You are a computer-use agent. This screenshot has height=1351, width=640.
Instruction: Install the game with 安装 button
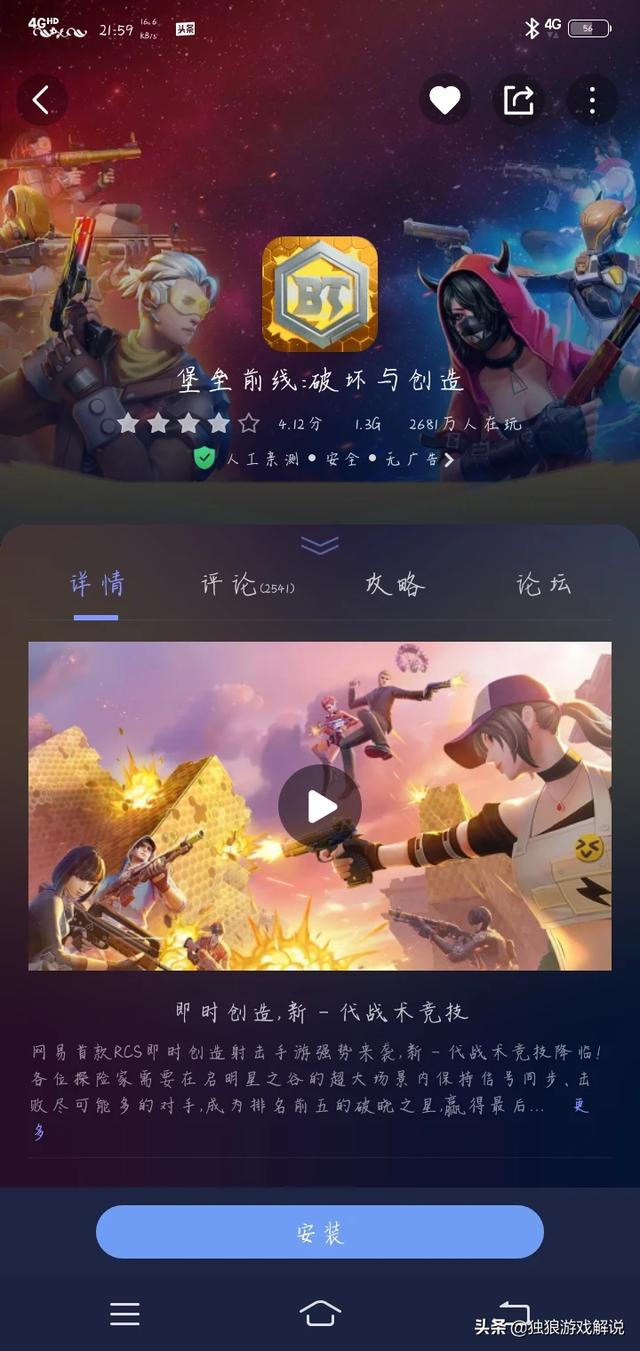pos(320,1232)
